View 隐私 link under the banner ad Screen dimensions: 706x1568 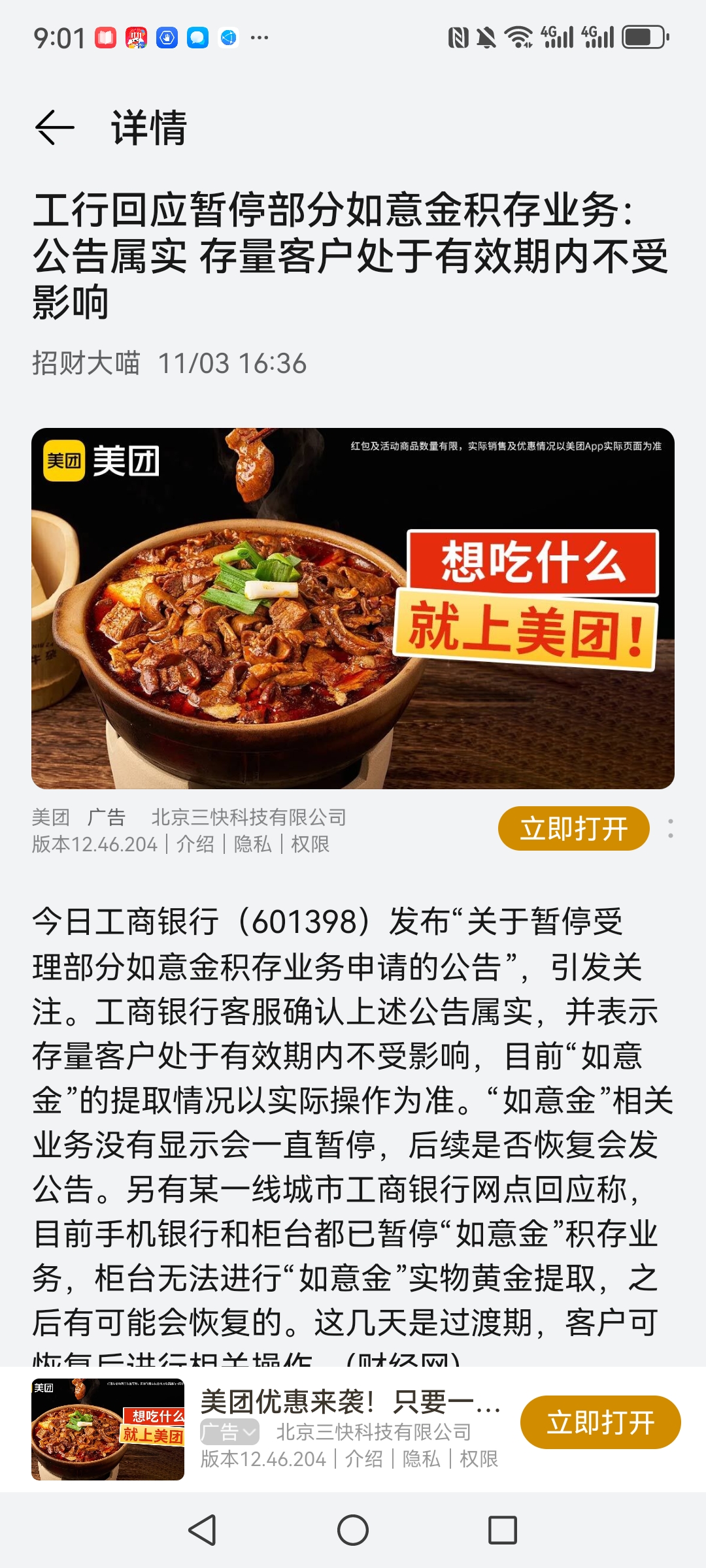click(x=252, y=844)
